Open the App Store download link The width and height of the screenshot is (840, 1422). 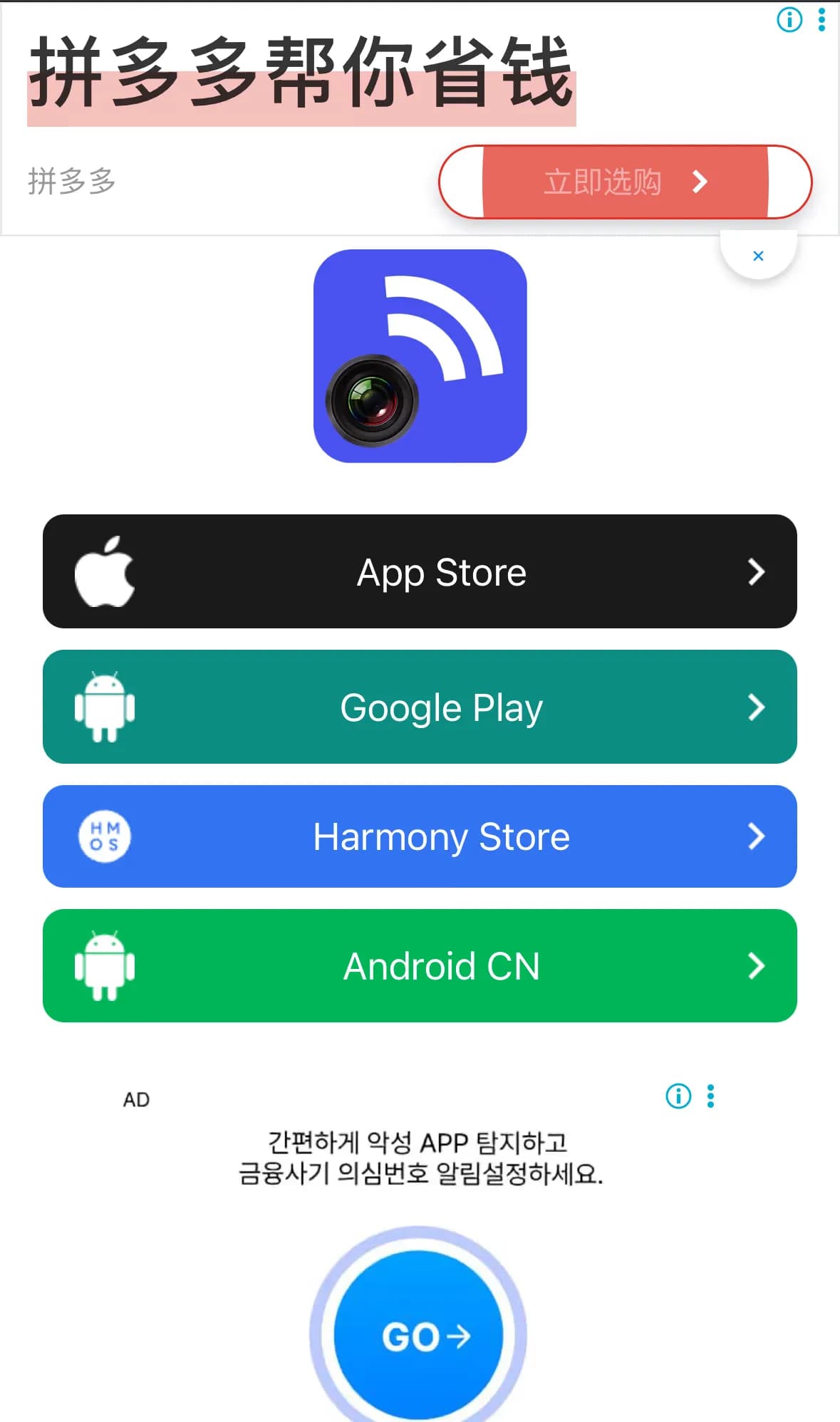point(420,571)
